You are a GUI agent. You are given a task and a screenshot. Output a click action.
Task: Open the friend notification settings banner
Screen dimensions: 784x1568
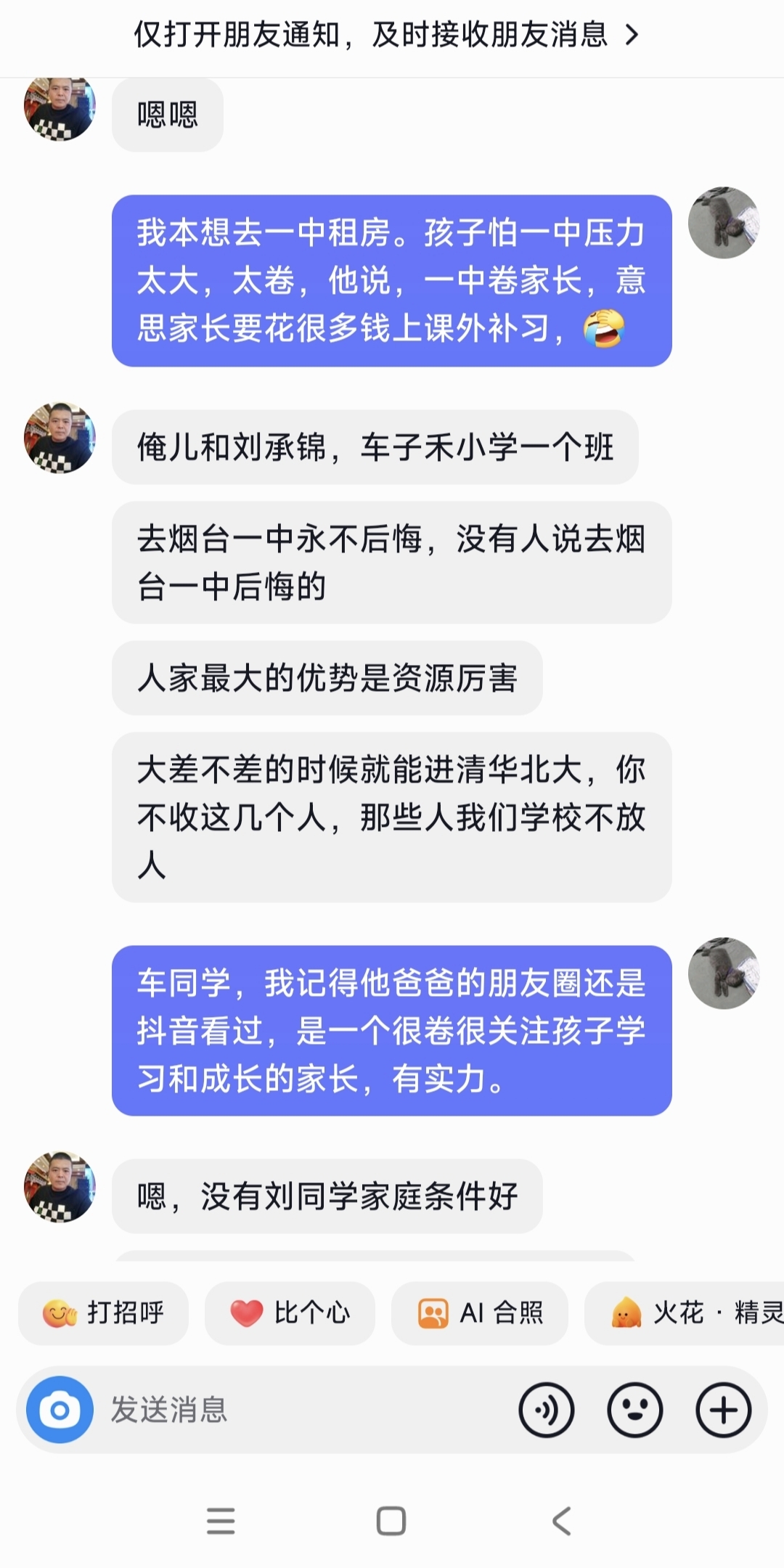pyautogui.click(x=386, y=35)
